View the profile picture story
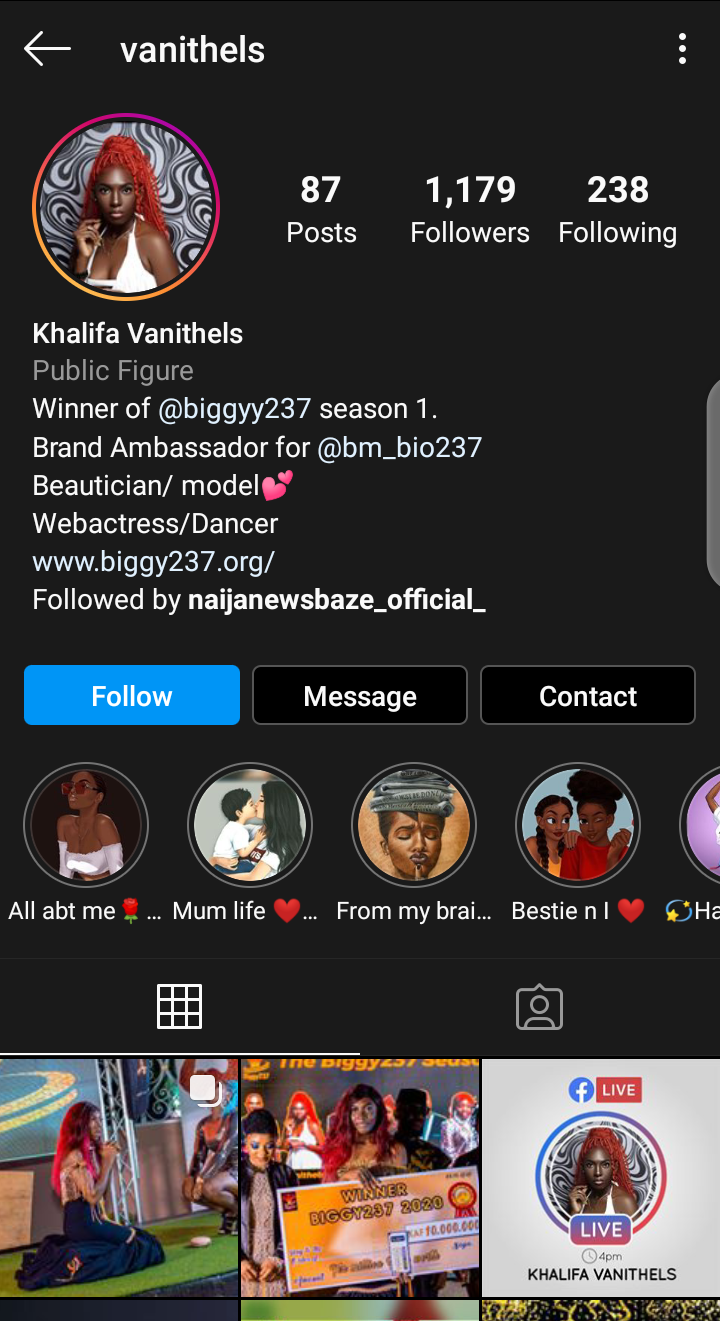The image size is (720, 1321). 126,207
